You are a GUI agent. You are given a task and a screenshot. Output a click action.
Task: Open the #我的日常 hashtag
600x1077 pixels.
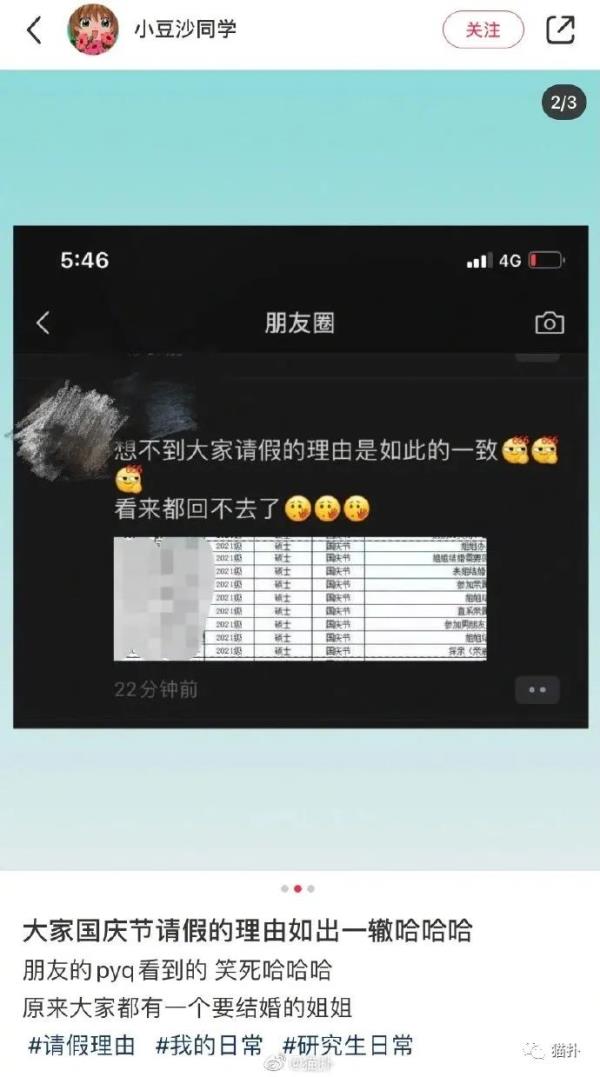click(209, 1046)
